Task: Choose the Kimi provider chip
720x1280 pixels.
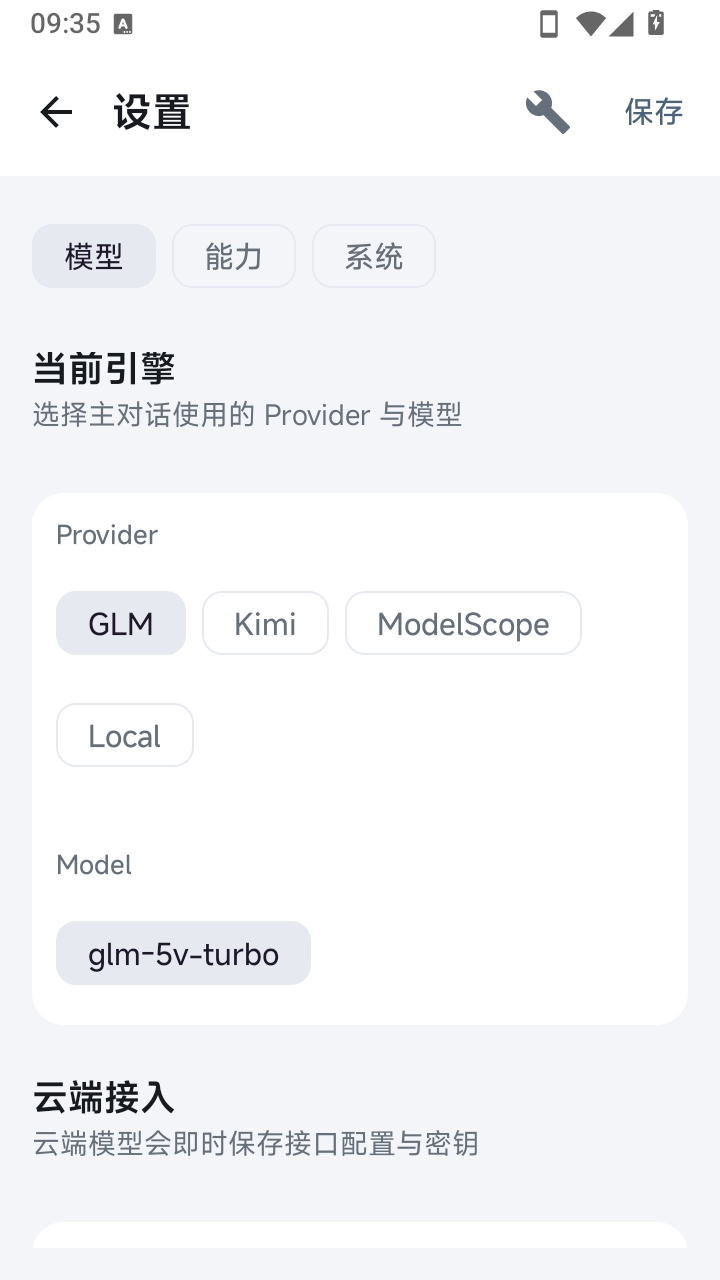Action: click(x=265, y=623)
